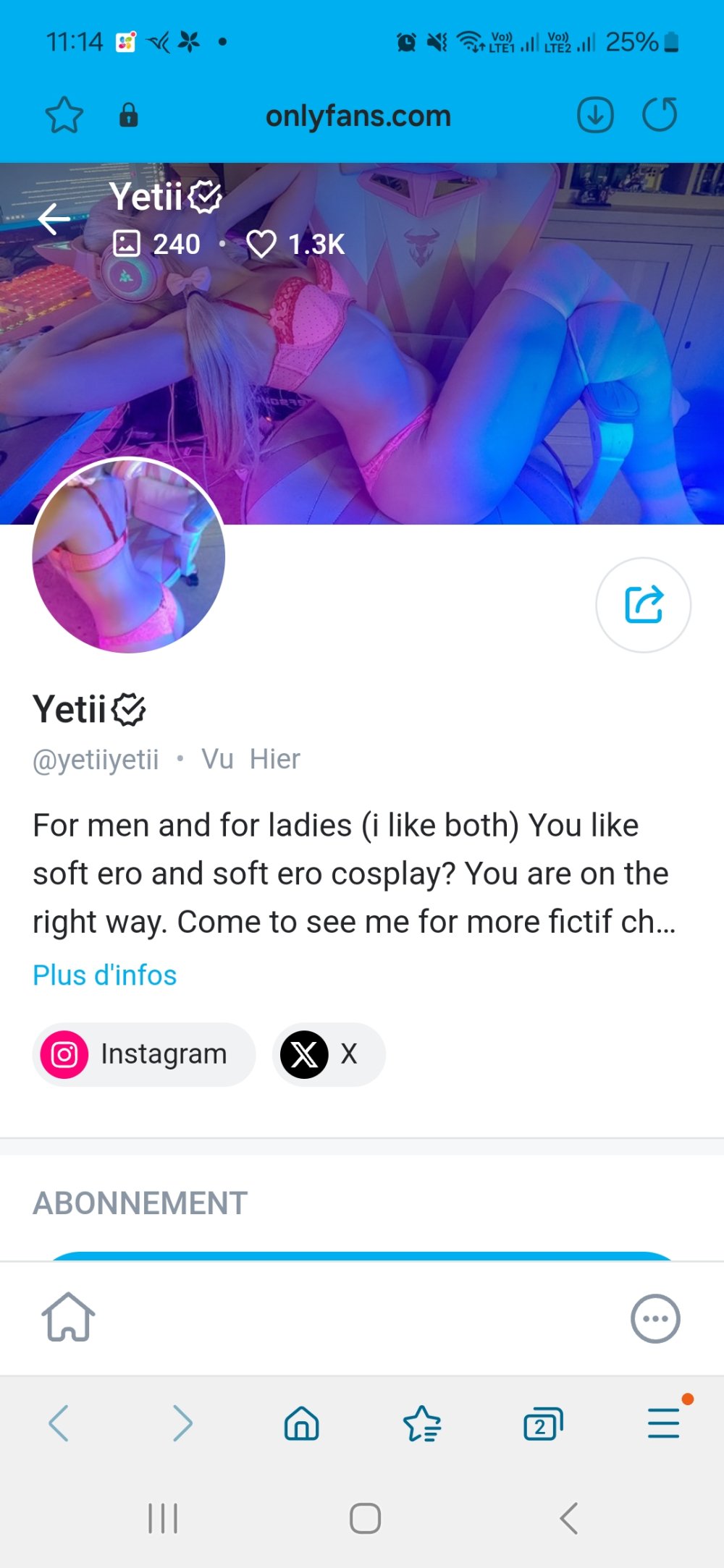Navigate back in the browser toolbar
The width and height of the screenshot is (724, 1568).
click(59, 1424)
